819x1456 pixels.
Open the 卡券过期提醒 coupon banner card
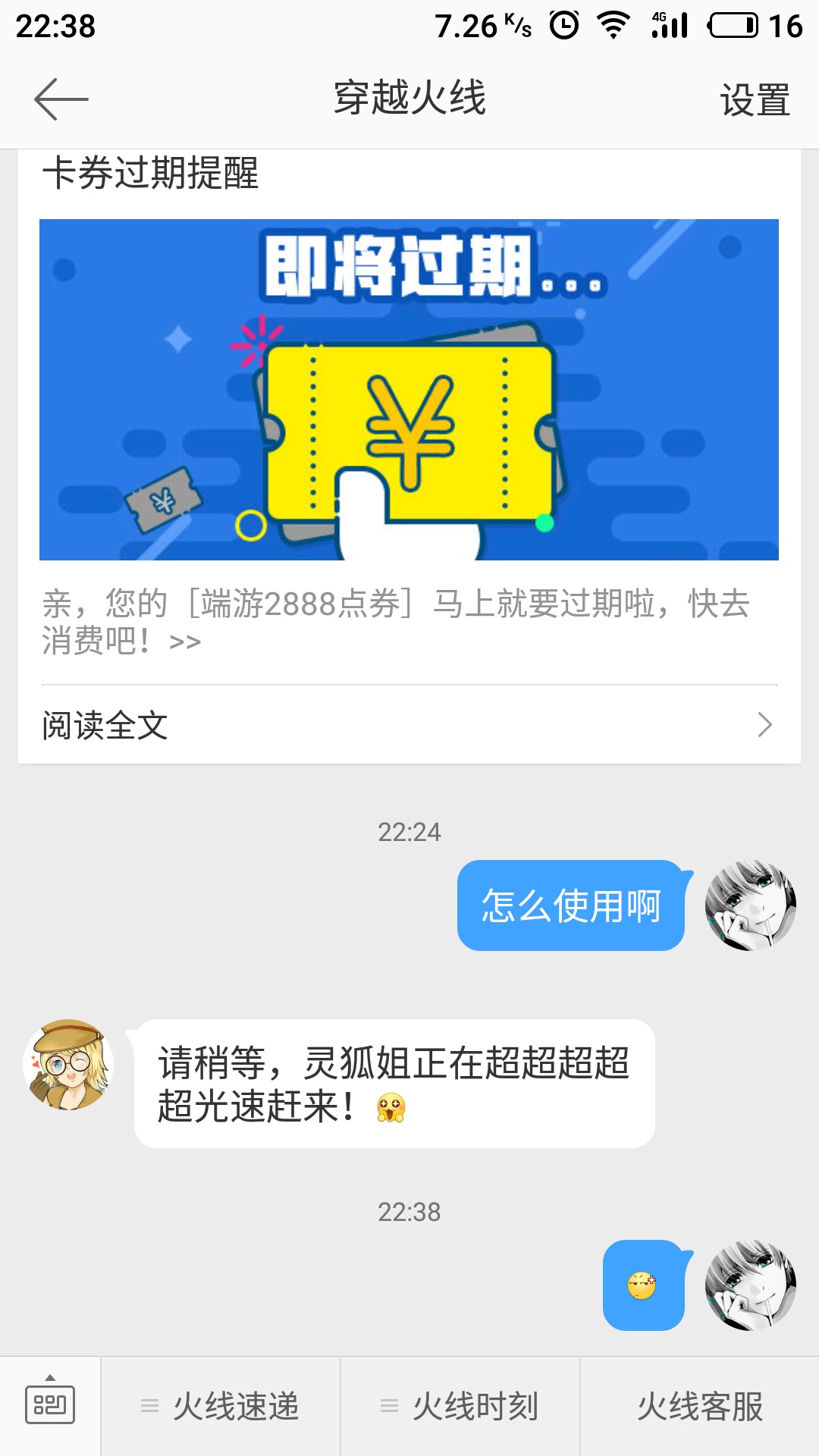(x=409, y=390)
